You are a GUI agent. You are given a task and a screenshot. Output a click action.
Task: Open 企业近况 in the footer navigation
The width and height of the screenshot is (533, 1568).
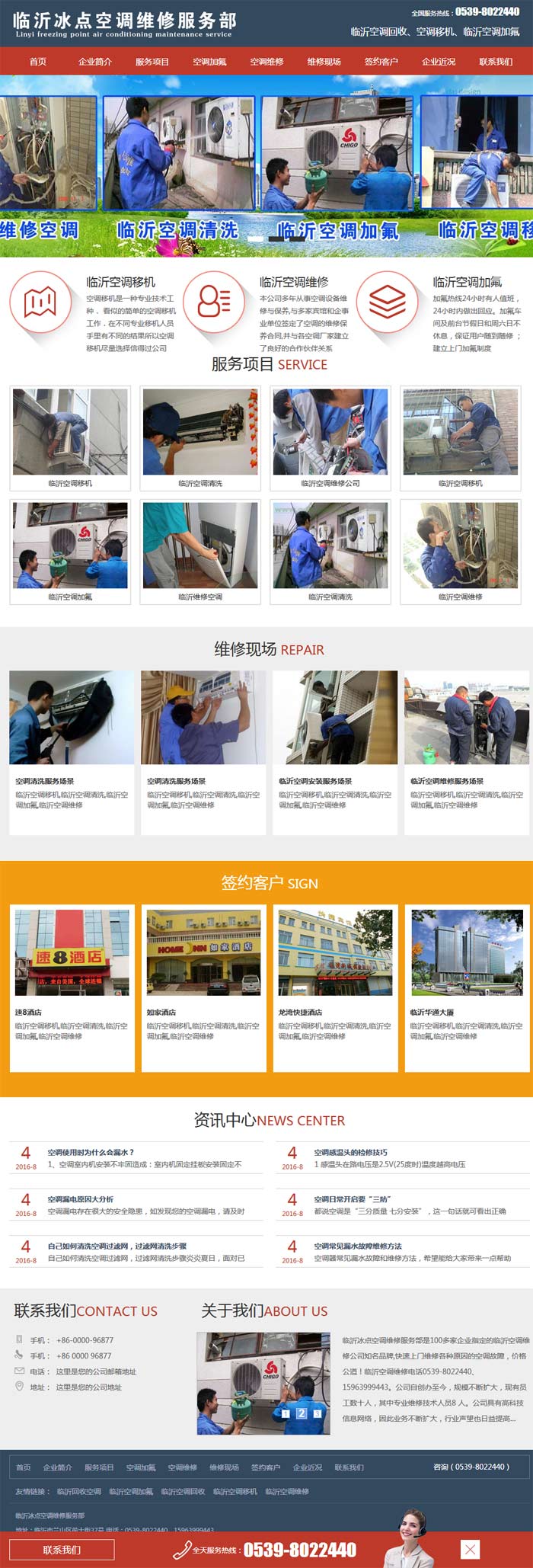pyautogui.click(x=308, y=1467)
